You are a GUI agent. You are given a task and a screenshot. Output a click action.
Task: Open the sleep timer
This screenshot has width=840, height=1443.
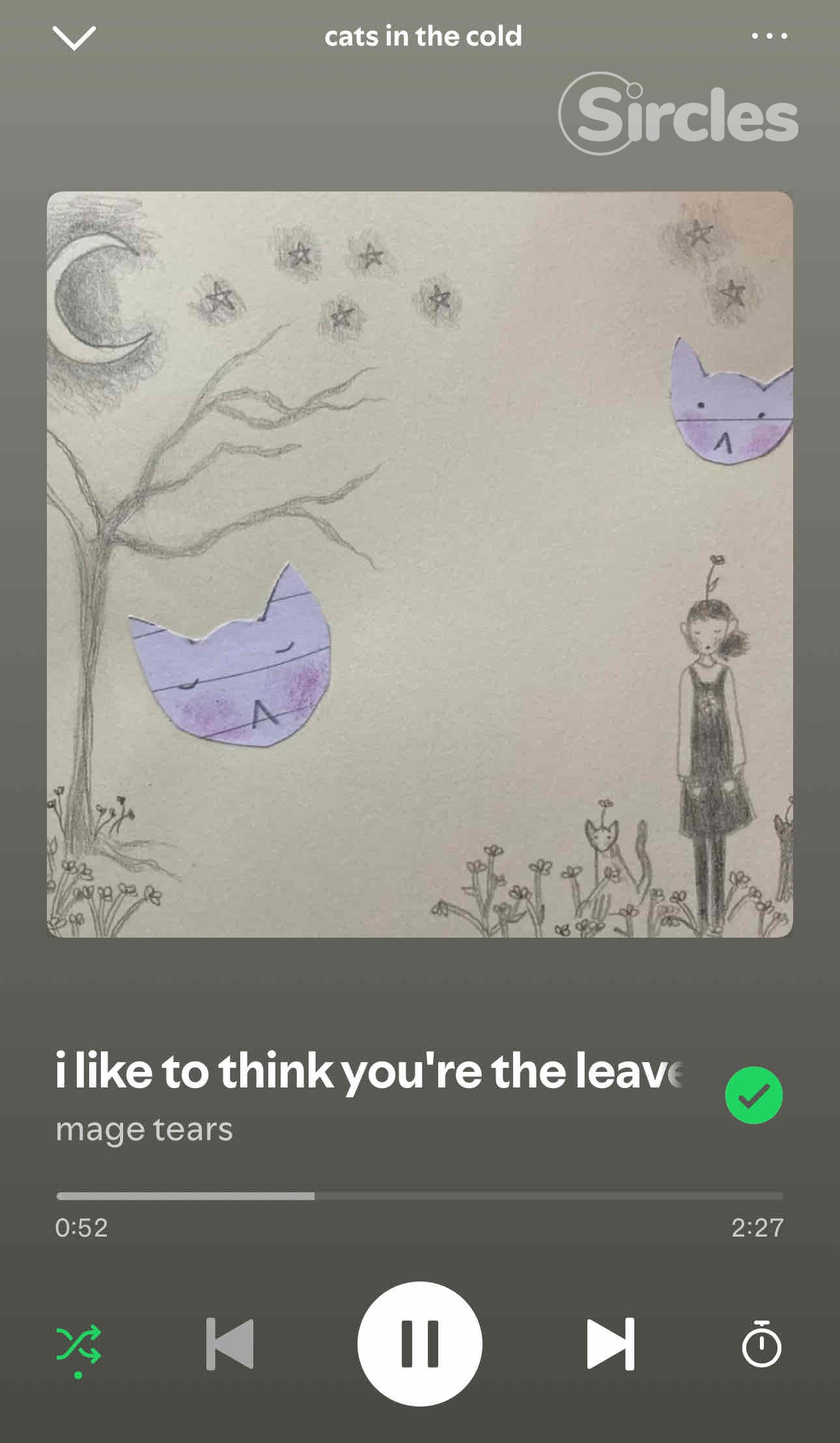761,1344
